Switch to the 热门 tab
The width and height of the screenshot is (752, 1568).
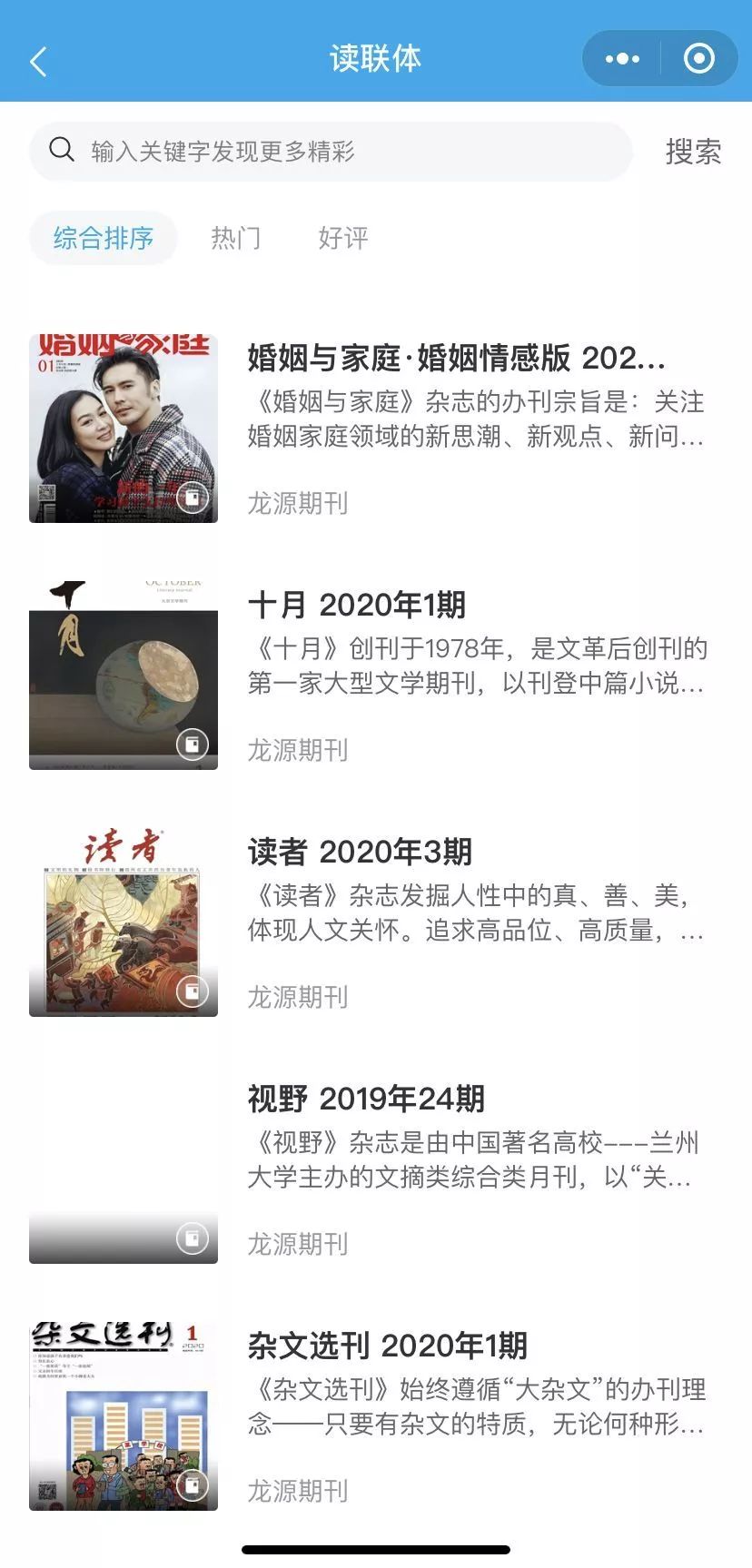click(236, 238)
